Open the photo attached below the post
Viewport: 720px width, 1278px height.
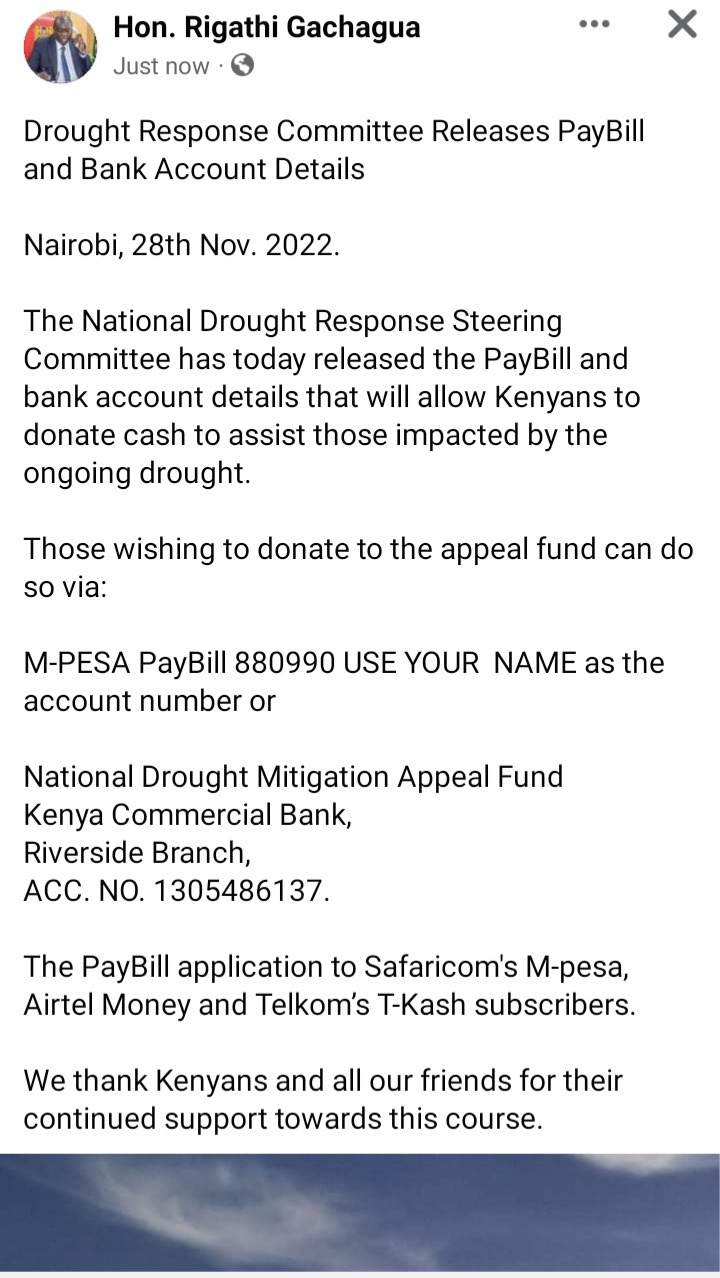tap(360, 1211)
